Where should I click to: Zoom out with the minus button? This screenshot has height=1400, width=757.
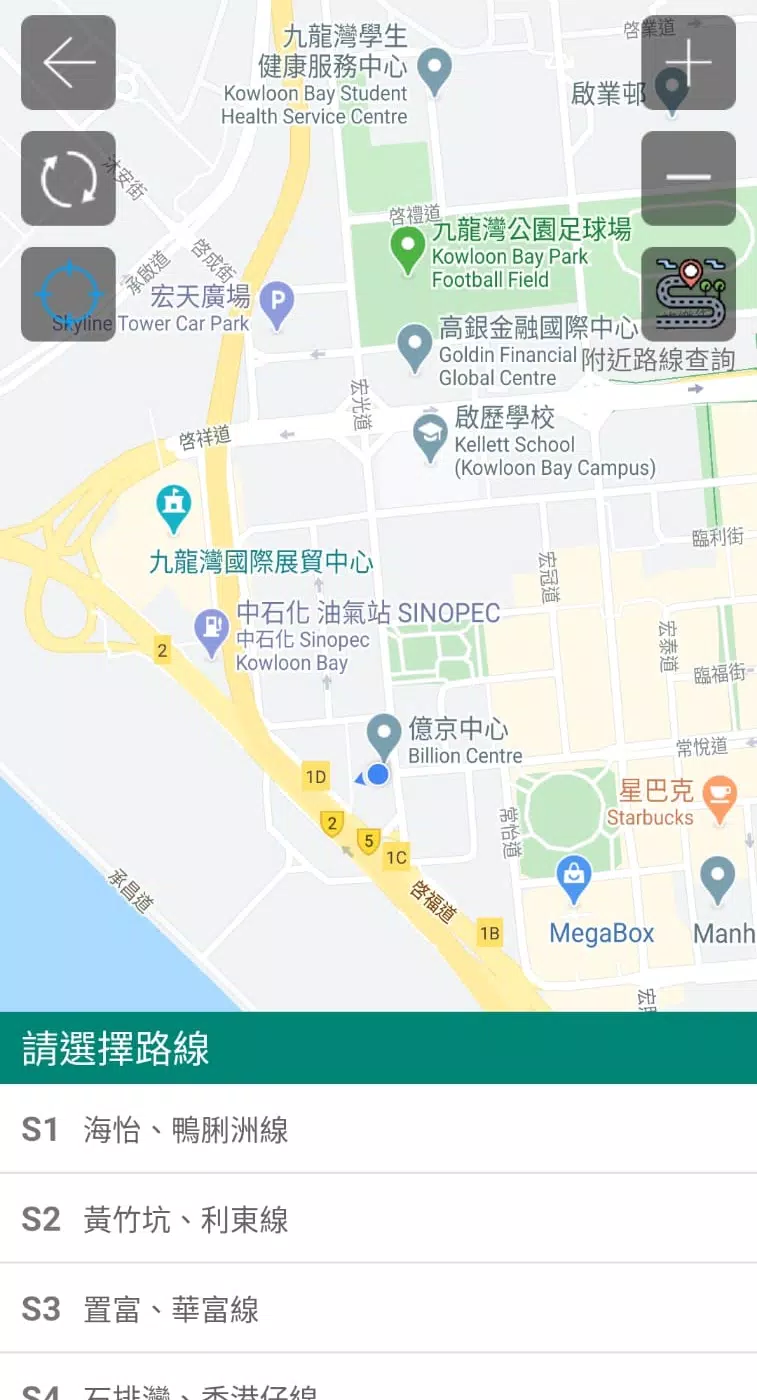(688, 179)
